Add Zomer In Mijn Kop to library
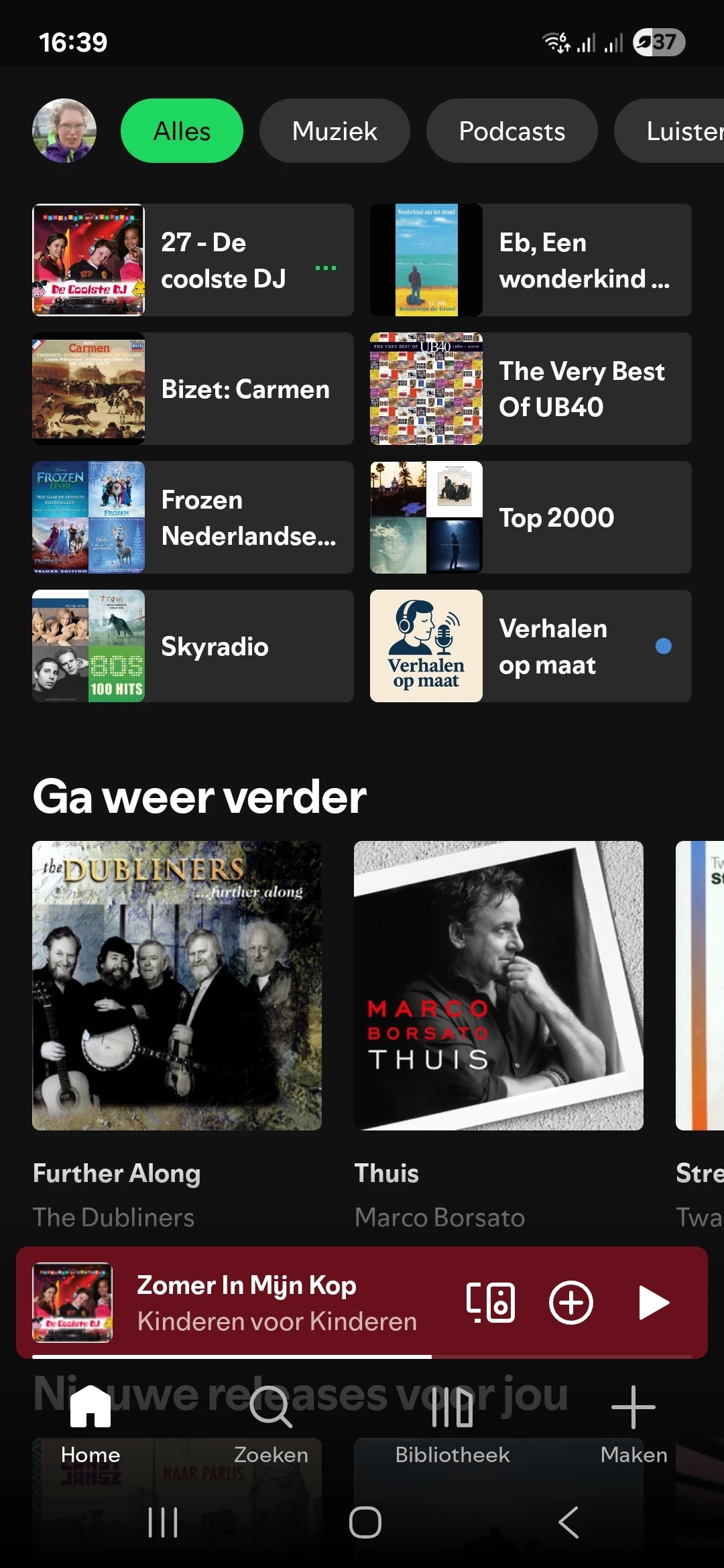The height and width of the screenshot is (1568, 724). tap(570, 1303)
